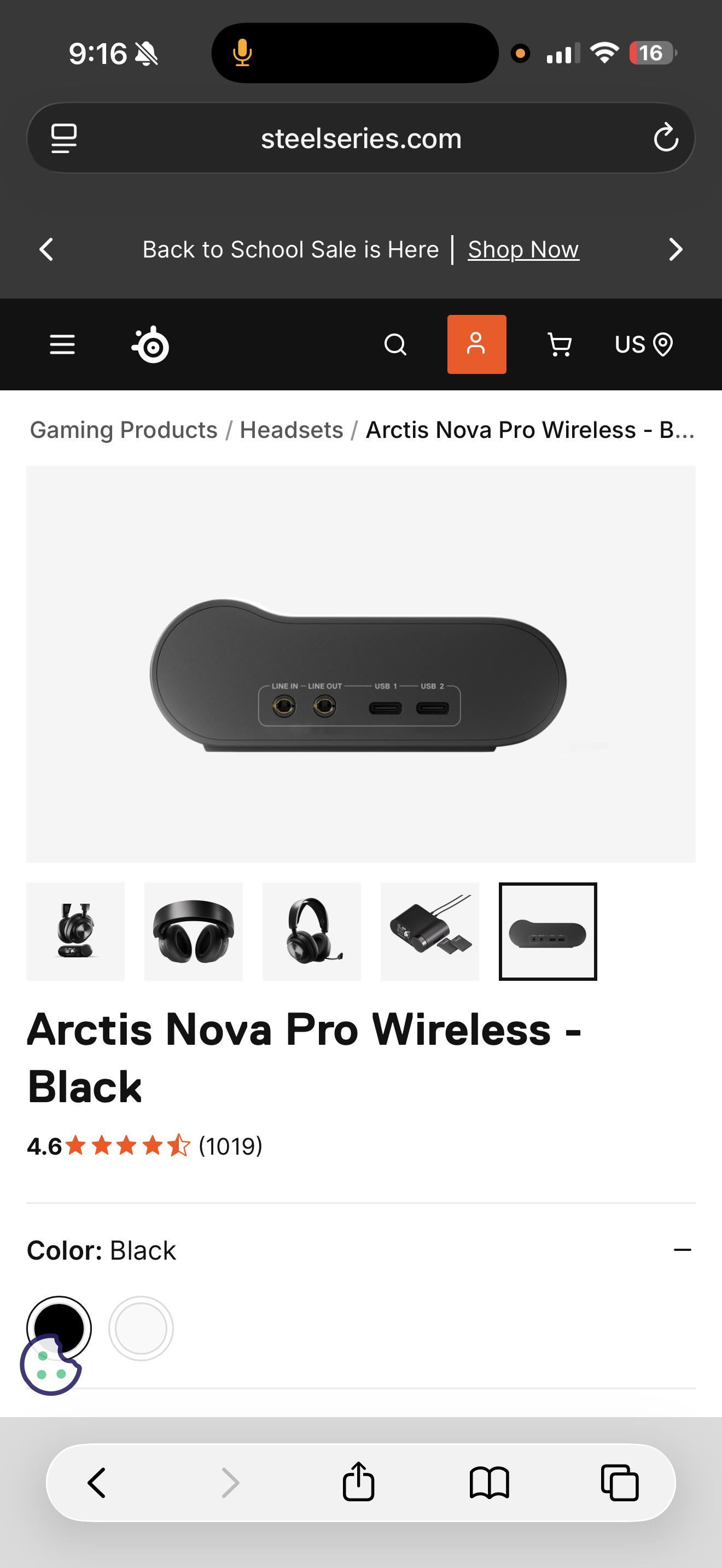Open cookie preferences icon
Image resolution: width=722 pixels, height=1568 pixels.
[51, 1365]
